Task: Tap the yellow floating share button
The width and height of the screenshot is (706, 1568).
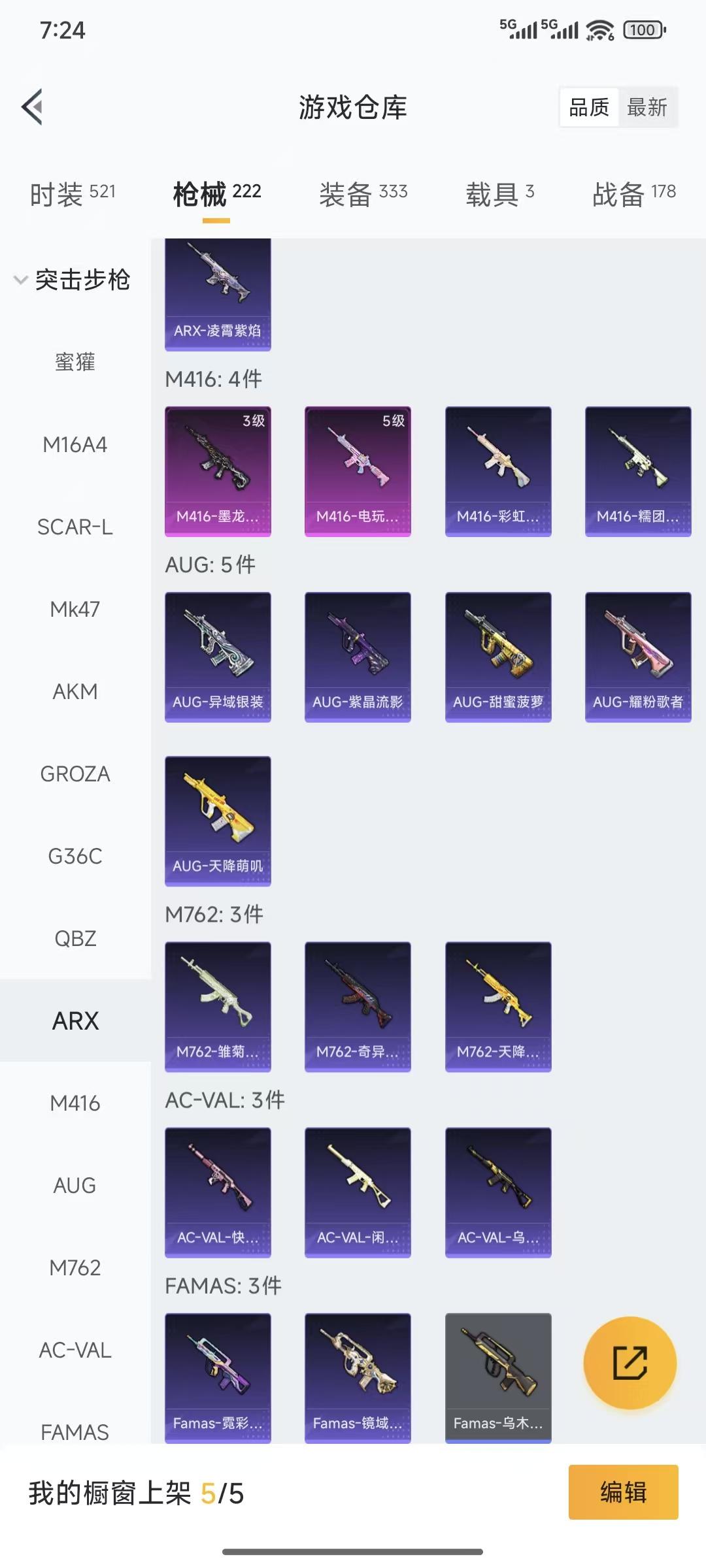Action: [630, 1363]
